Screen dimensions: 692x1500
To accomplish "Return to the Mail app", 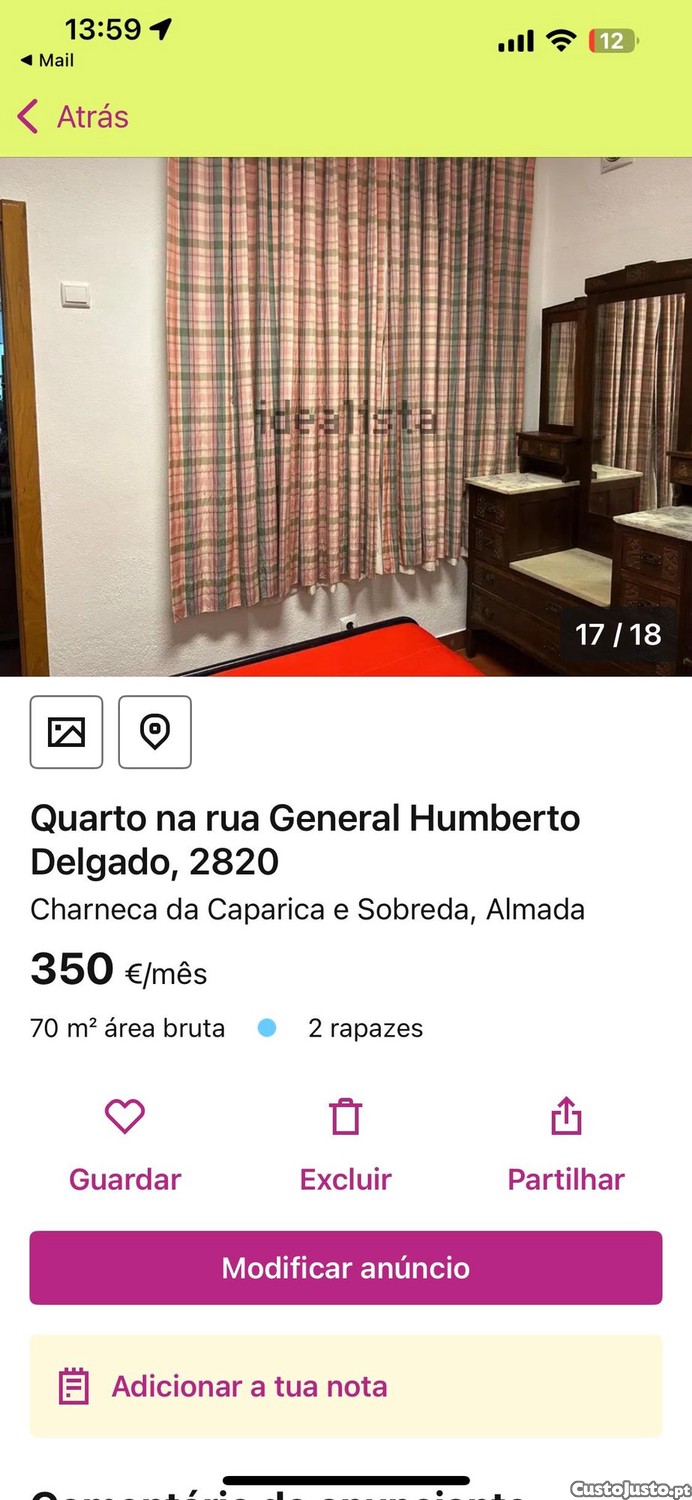I will pos(47,60).
